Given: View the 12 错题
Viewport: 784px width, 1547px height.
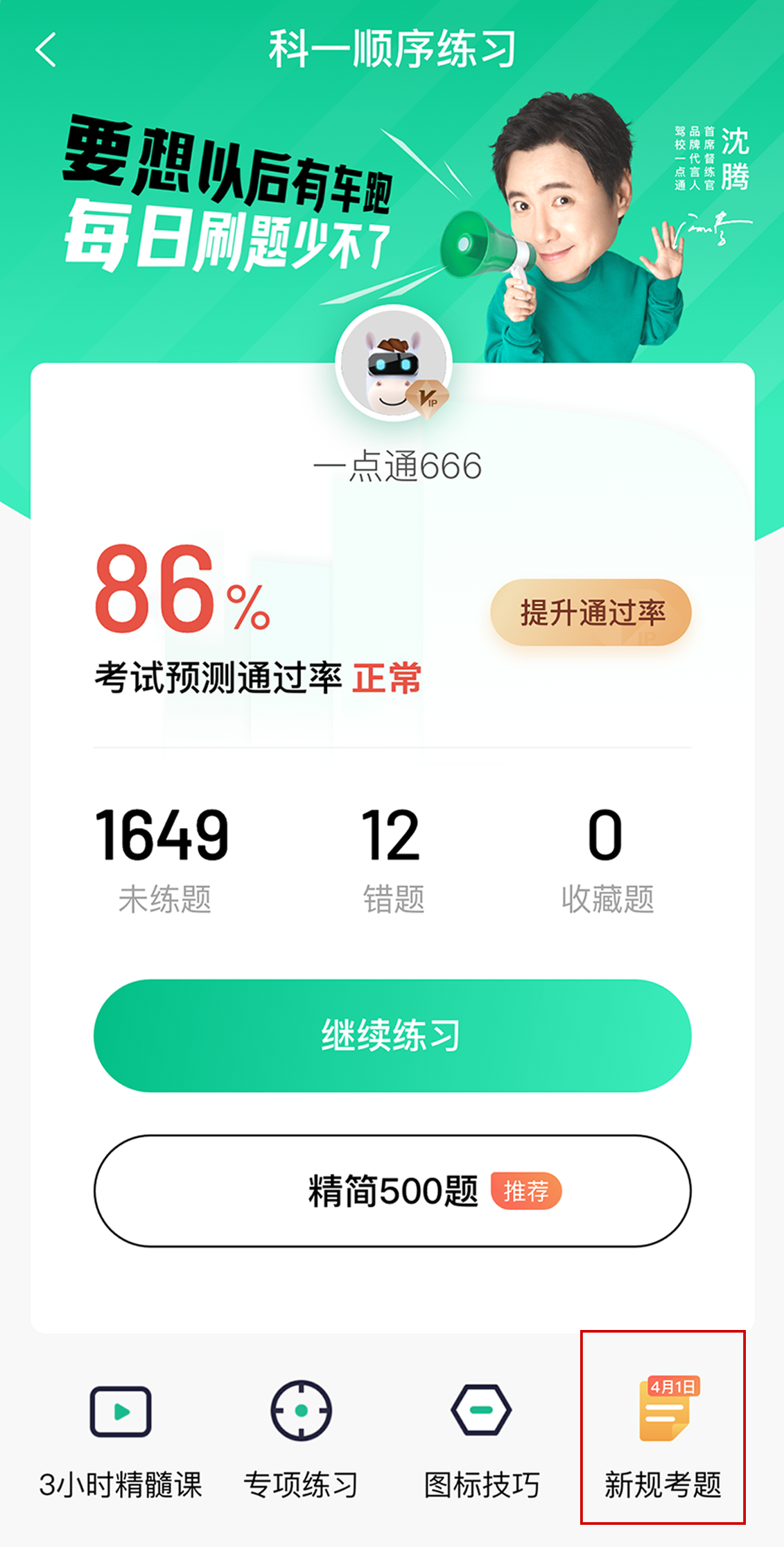Looking at the screenshot, I should coord(392,858).
